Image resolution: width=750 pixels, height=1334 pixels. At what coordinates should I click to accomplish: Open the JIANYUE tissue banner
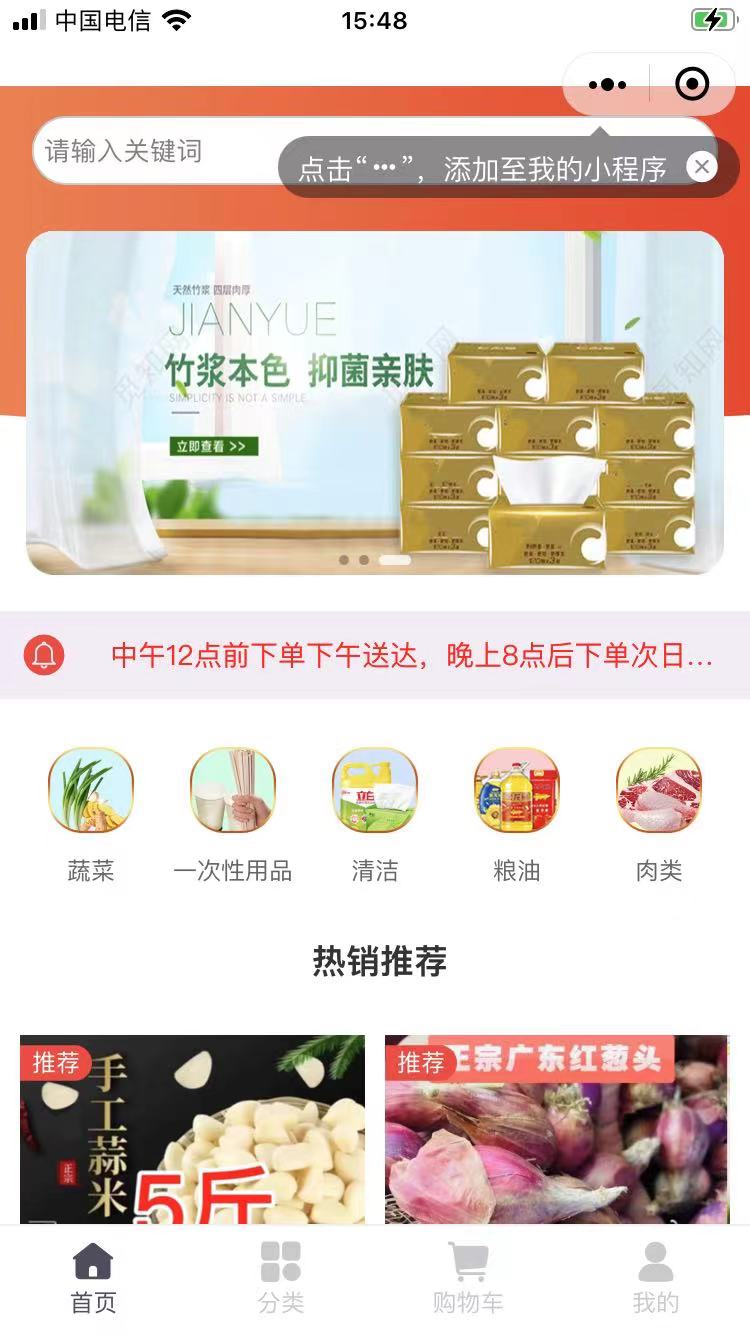375,403
